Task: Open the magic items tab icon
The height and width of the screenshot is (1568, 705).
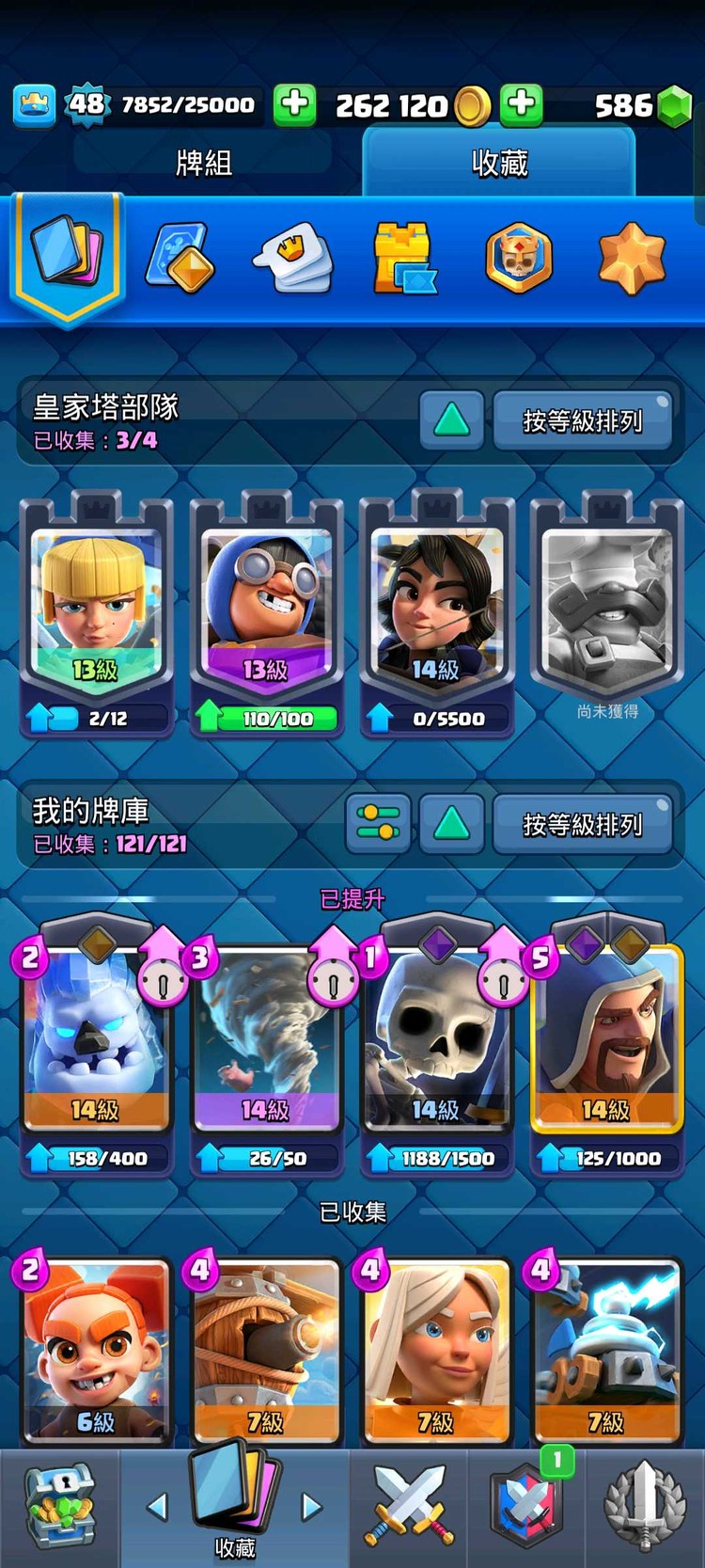Action: pos(180,257)
